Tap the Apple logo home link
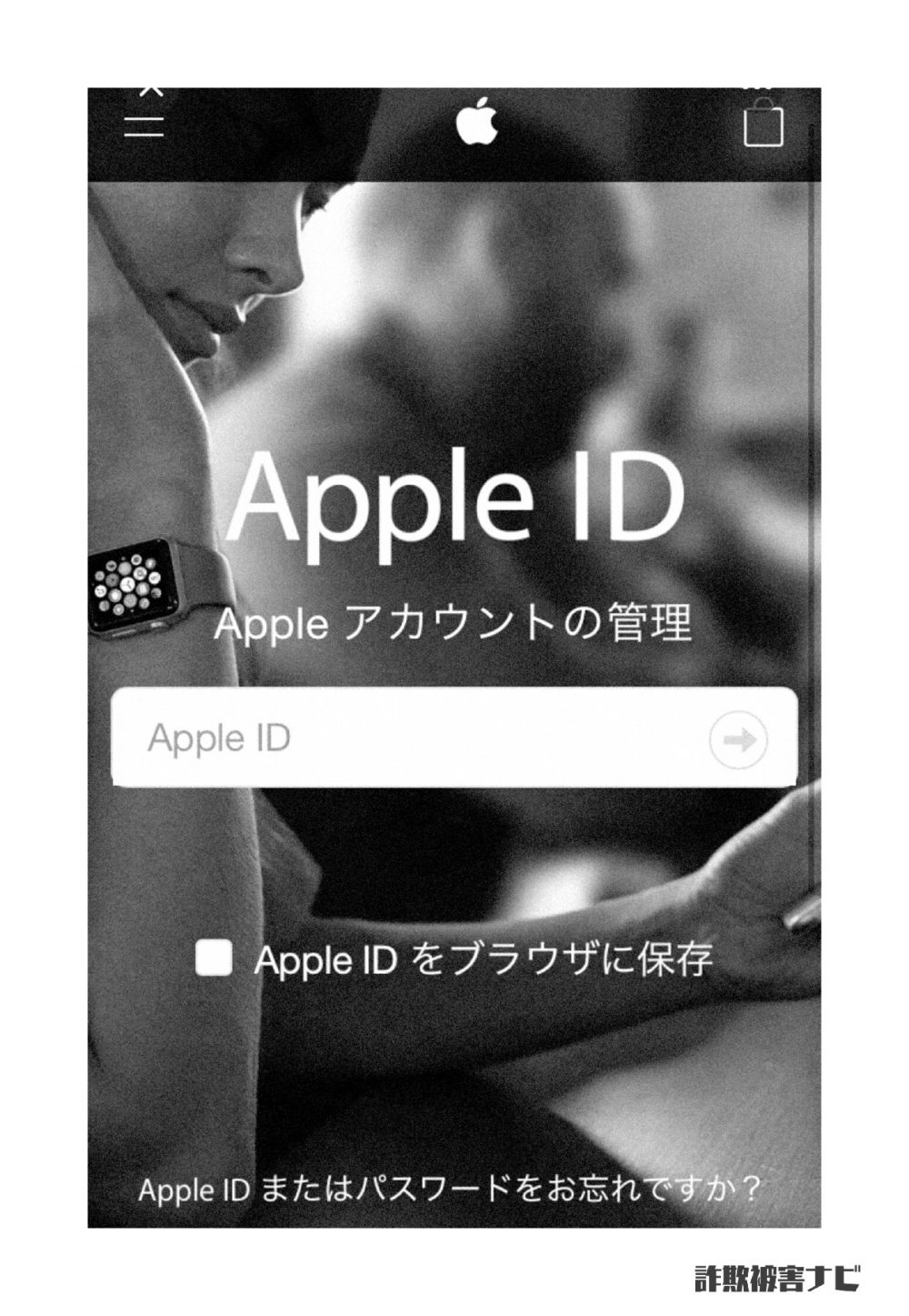Viewport: 909px width, 1316px height. 478,123
